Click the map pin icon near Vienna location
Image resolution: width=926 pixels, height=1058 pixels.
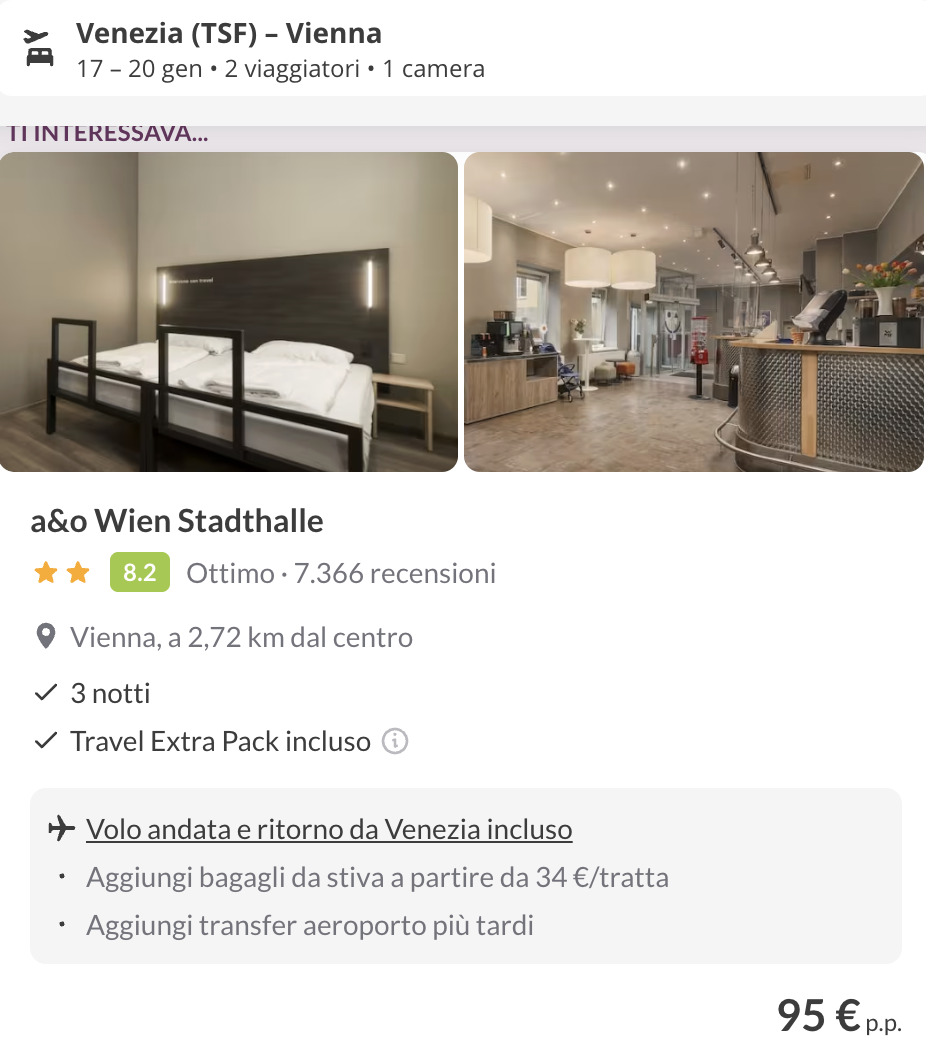(44, 636)
